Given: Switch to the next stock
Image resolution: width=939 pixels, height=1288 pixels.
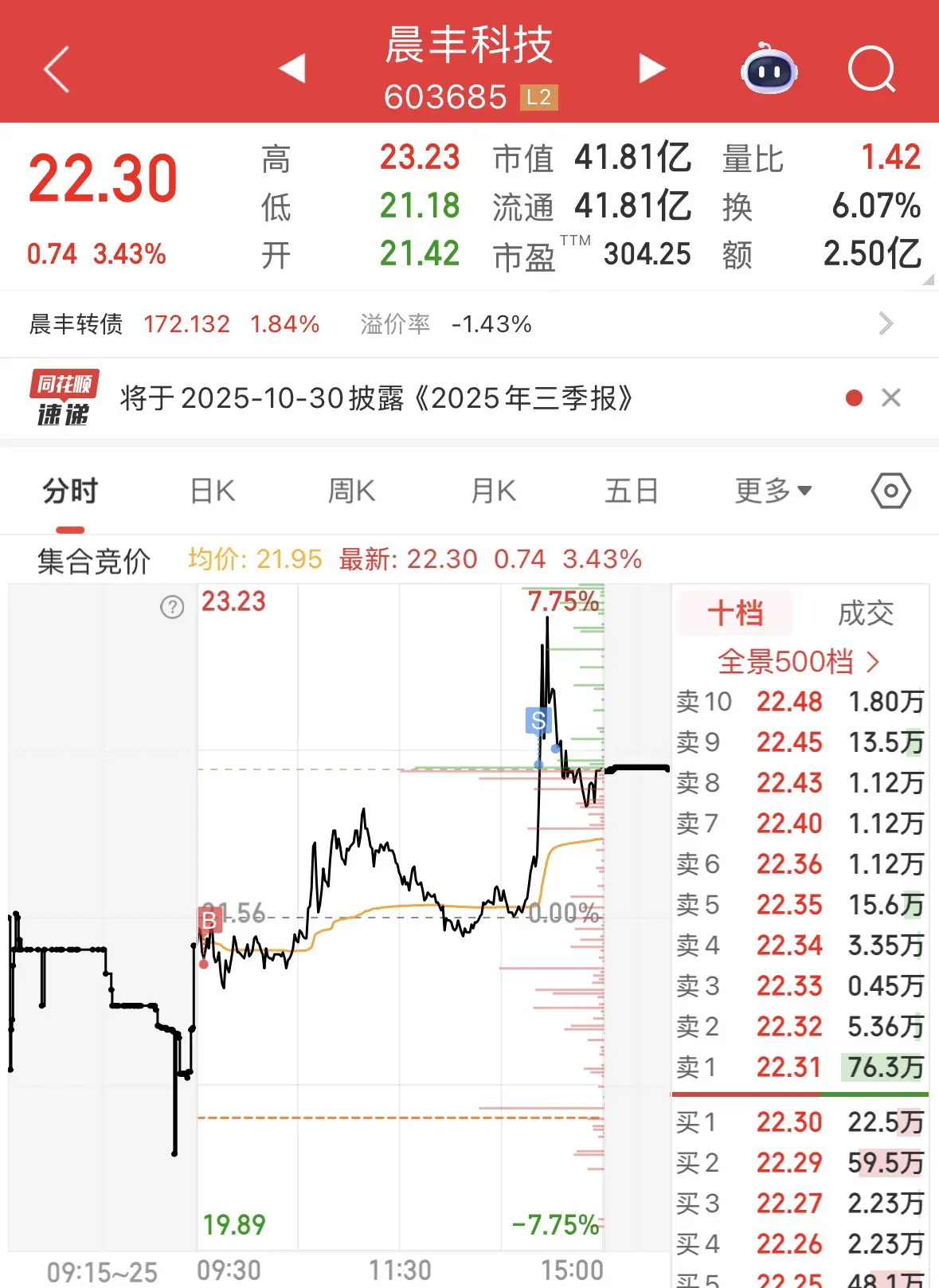Looking at the screenshot, I should 651,69.
